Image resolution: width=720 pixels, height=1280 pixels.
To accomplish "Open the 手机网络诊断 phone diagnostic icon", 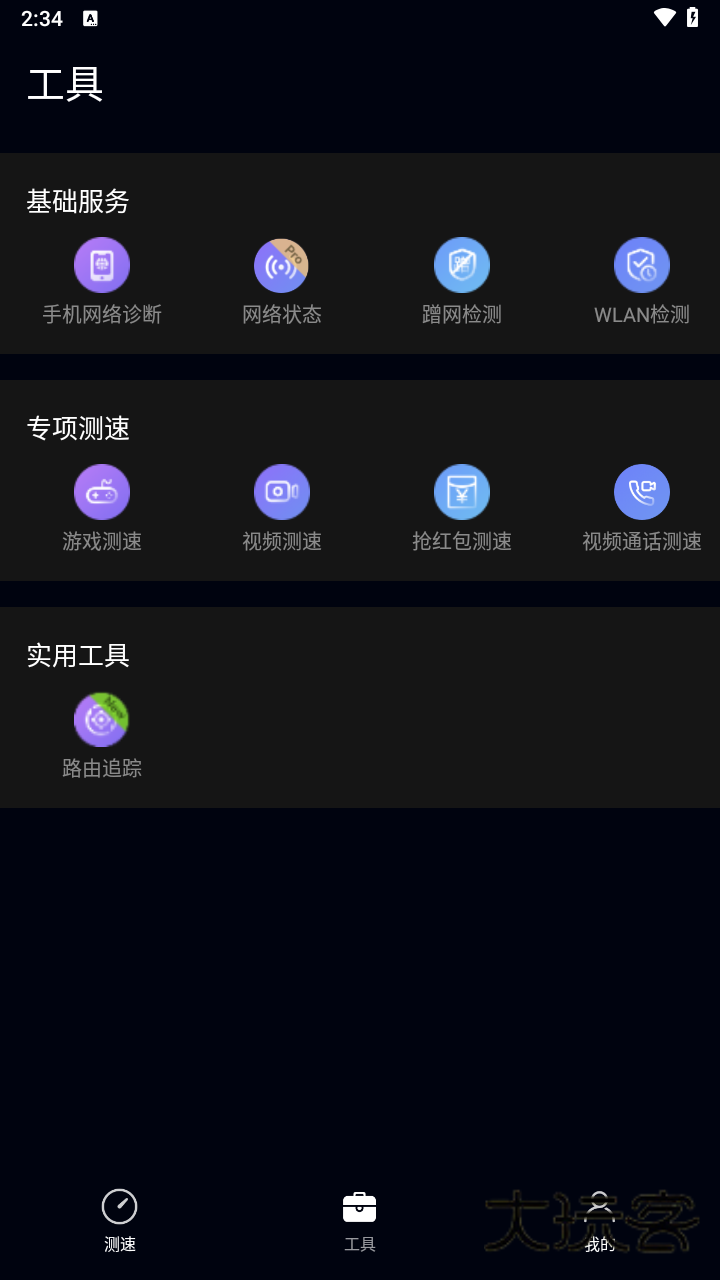I will coord(101,263).
